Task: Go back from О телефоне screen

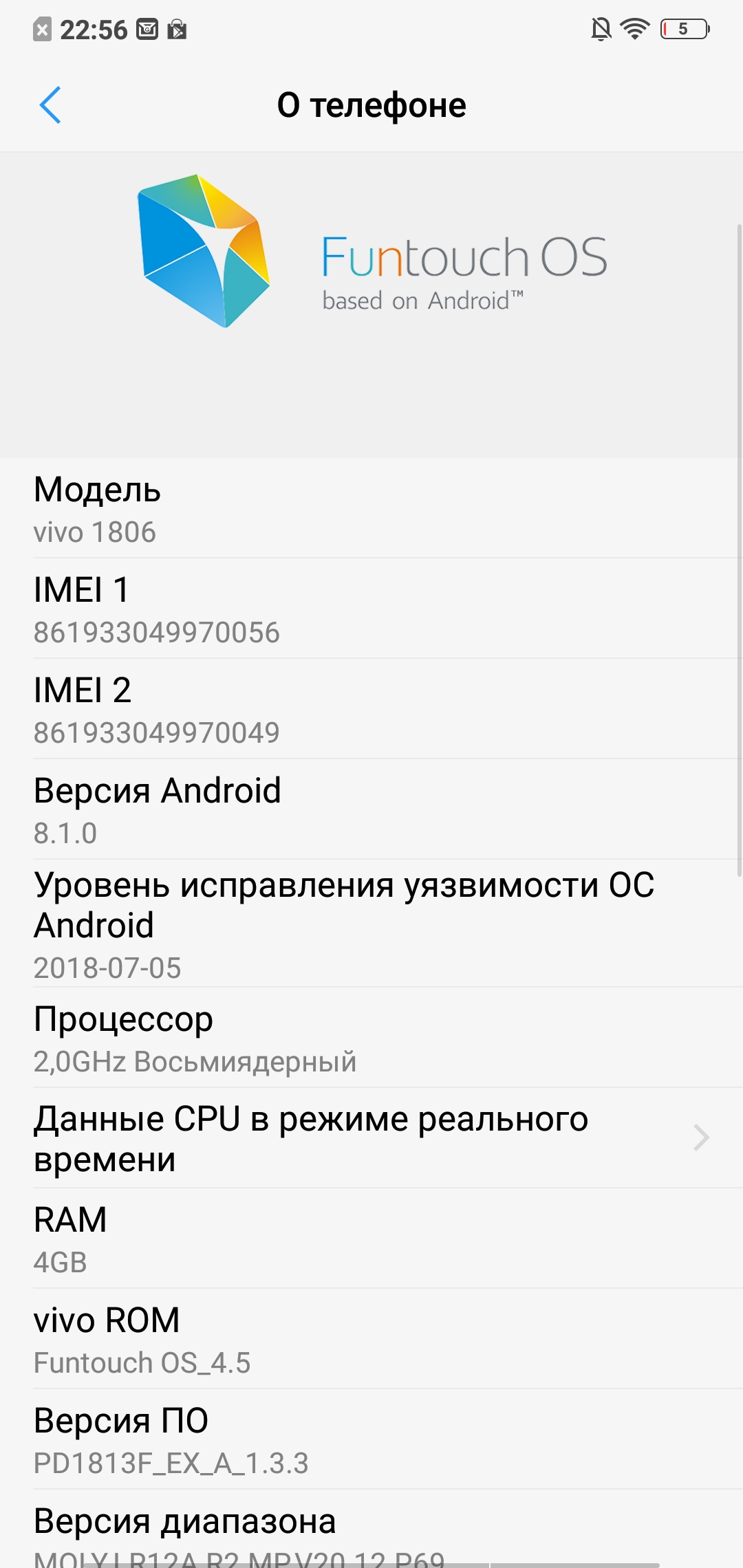Action: tap(50, 105)
